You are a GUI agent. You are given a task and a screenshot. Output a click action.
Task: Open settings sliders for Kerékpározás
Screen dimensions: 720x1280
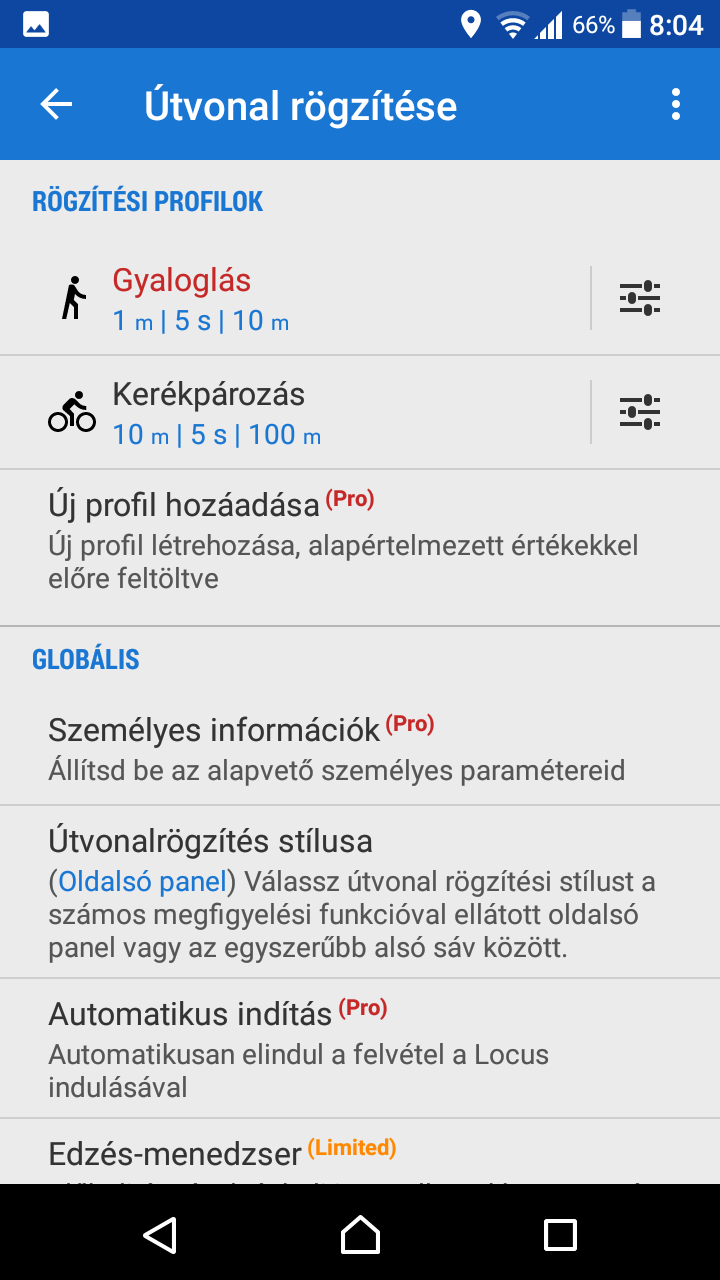click(x=640, y=412)
